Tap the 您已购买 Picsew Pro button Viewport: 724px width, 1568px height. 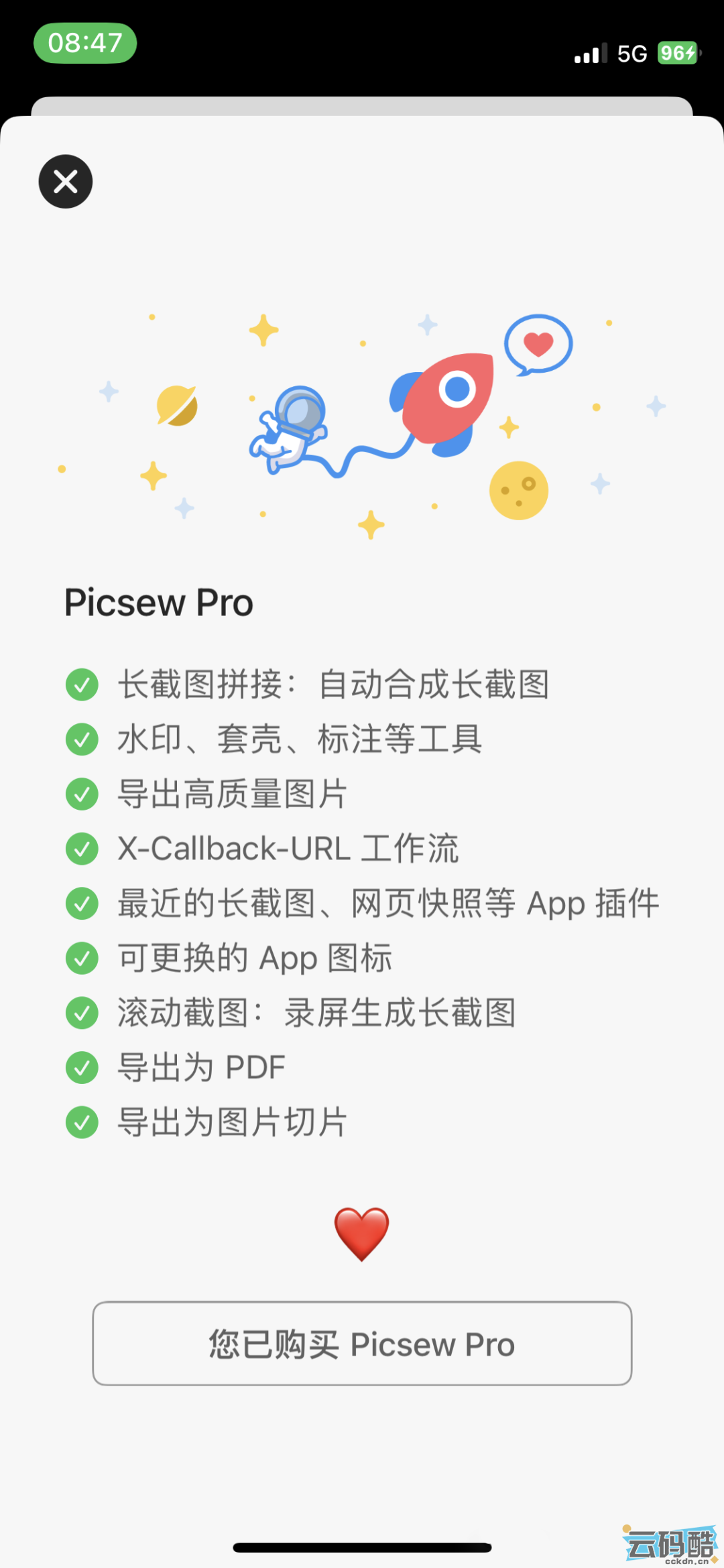(362, 1343)
